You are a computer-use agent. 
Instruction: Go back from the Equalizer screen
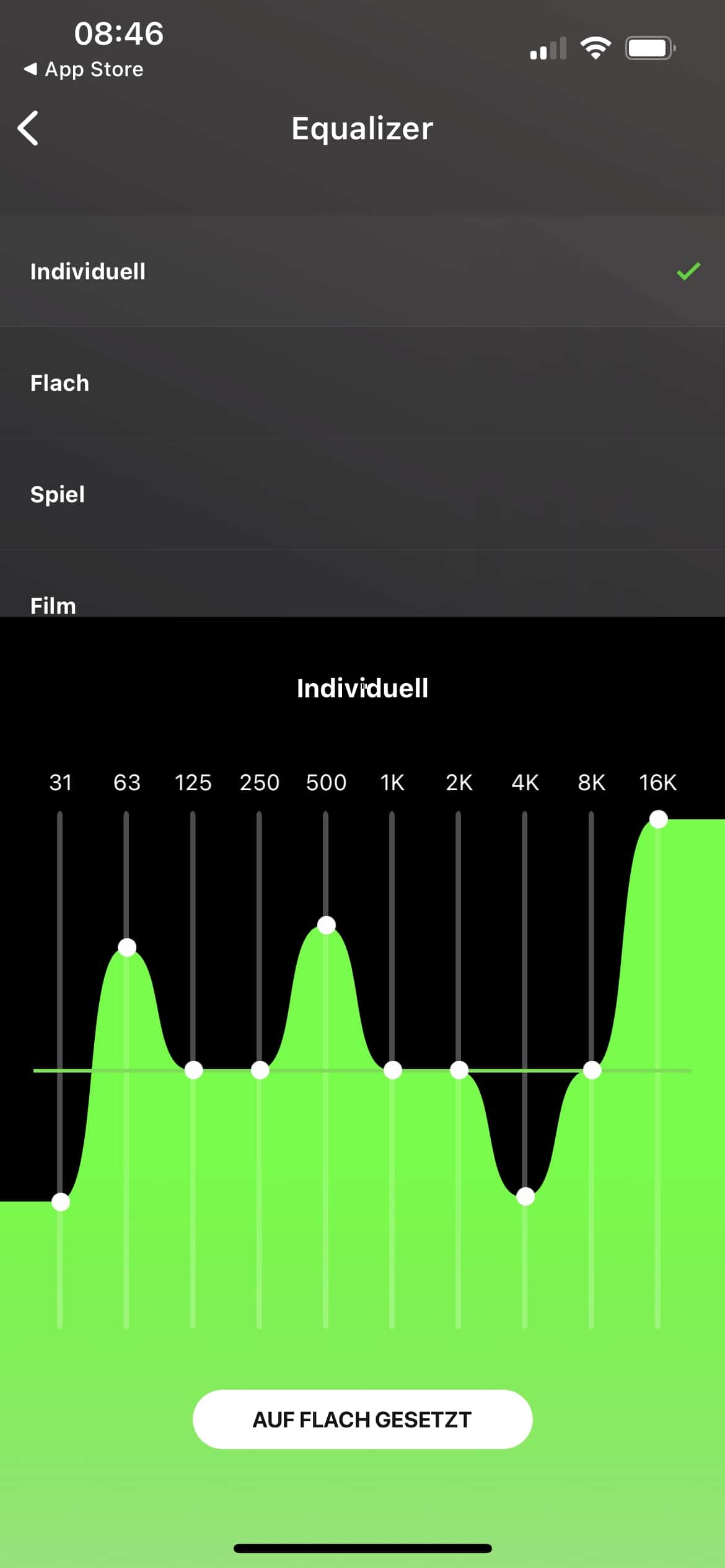[29, 128]
